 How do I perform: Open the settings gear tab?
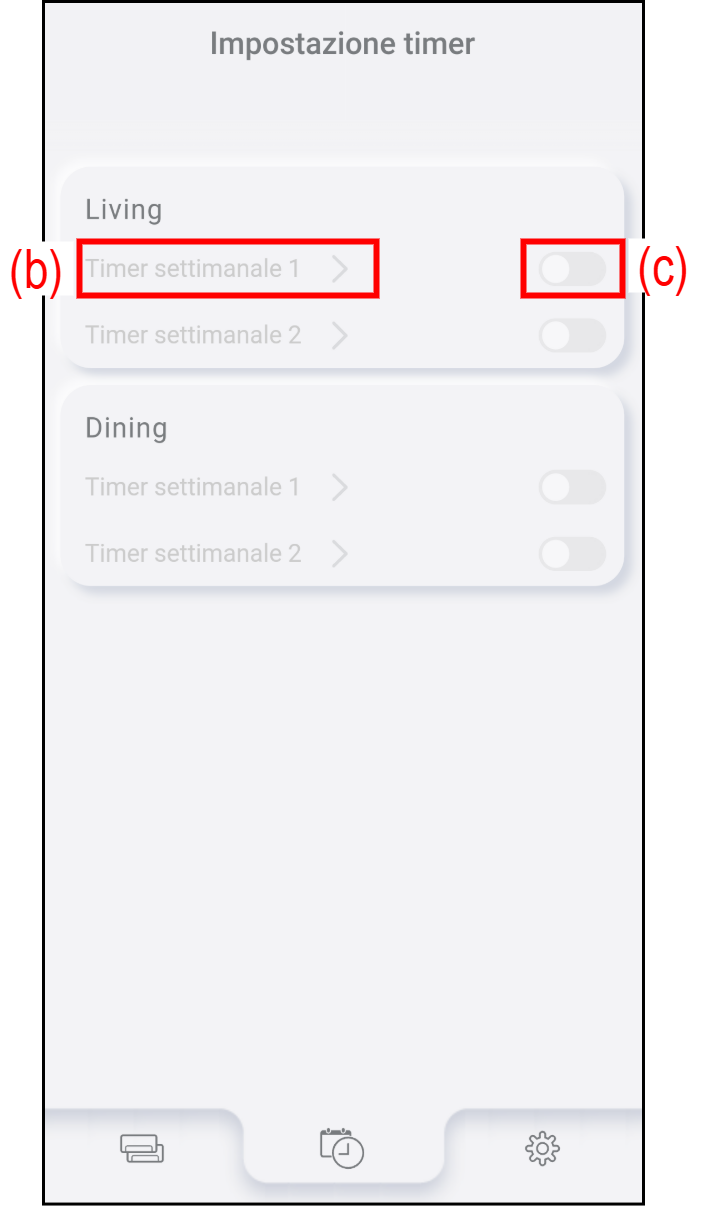coord(542,1149)
